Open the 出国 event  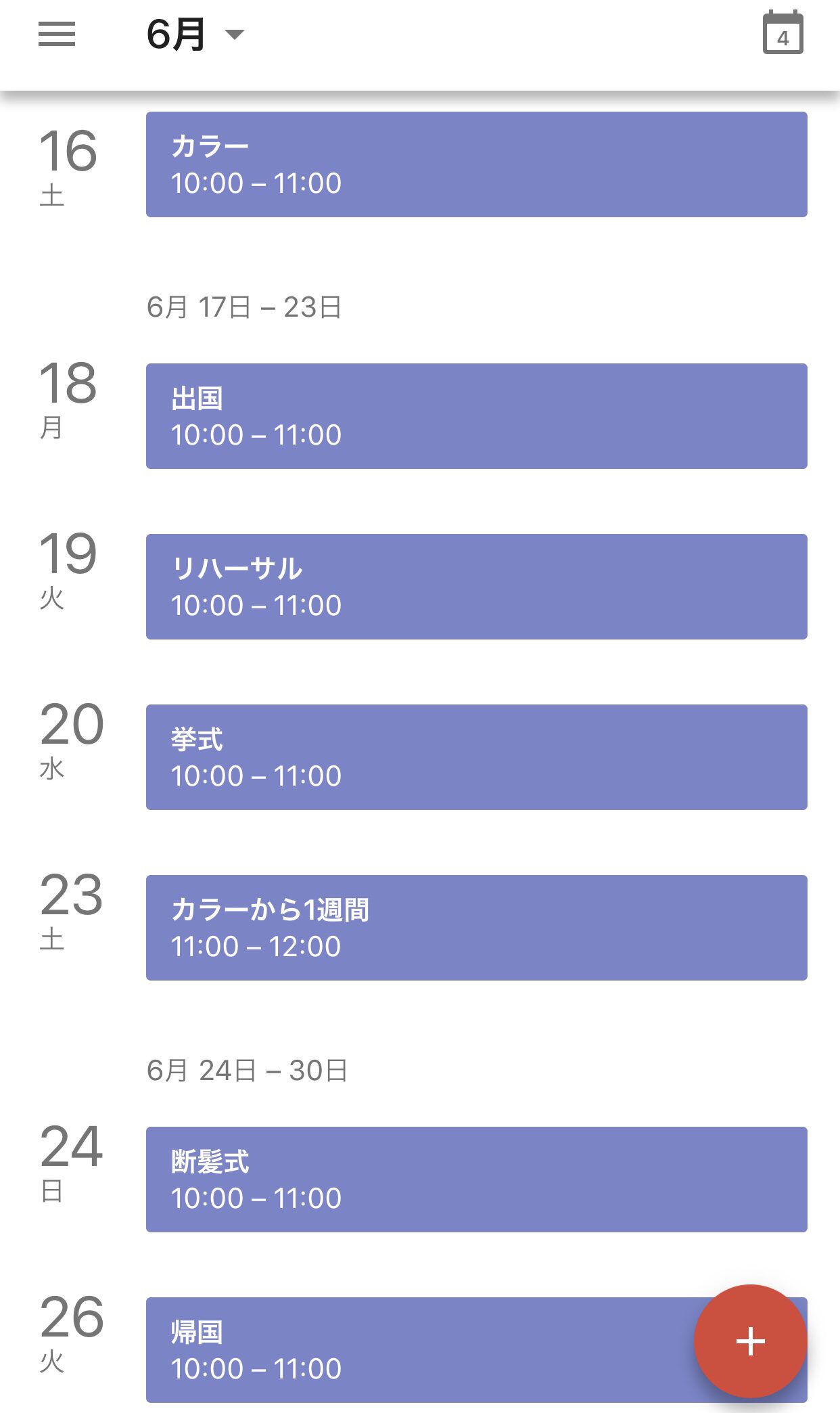(476, 416)
